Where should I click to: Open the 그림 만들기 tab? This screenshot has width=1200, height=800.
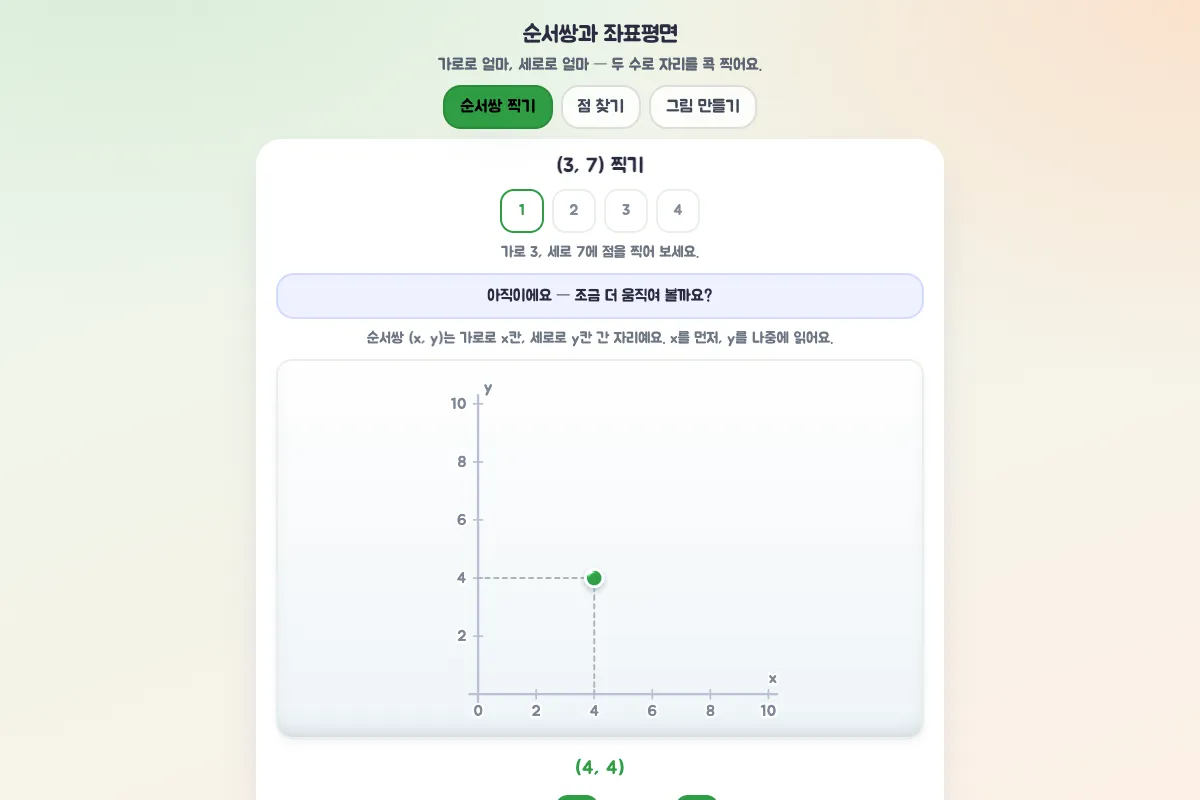click(x=703, y=107)
